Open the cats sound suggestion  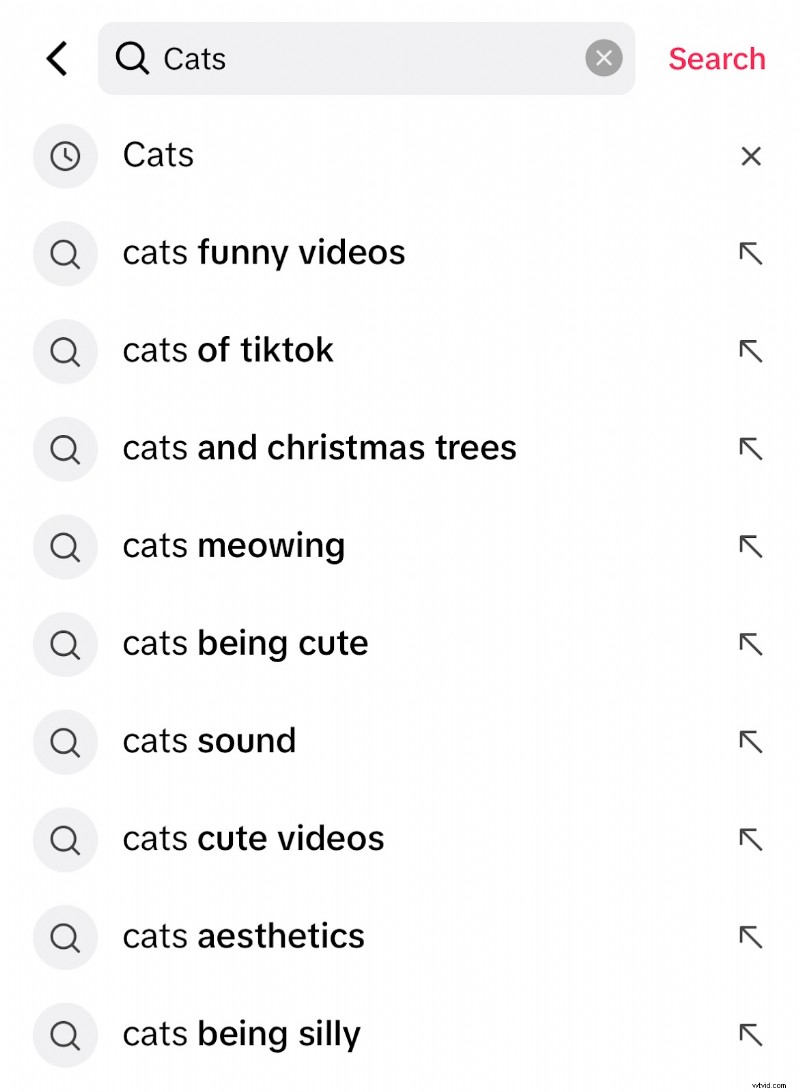tap(209, 742)
